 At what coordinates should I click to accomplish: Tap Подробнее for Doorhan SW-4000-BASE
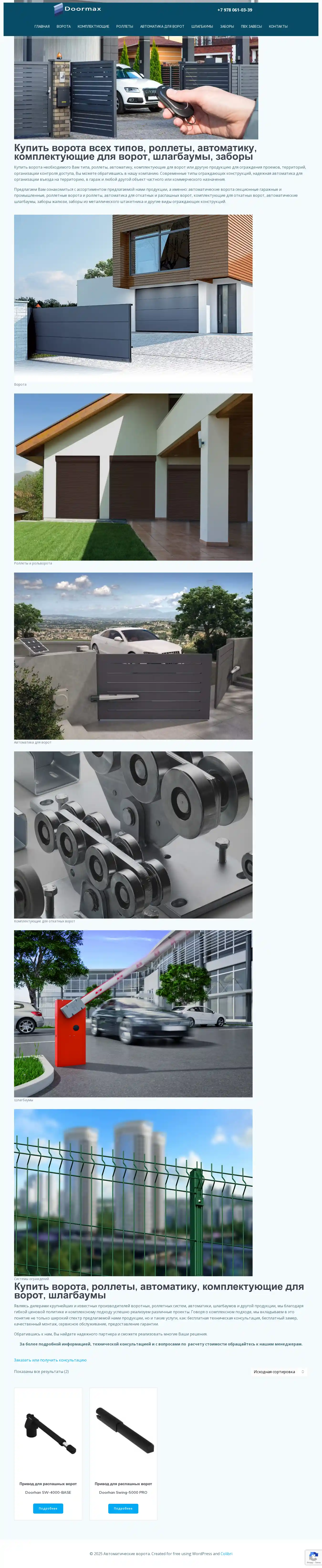[x=48, y=1508]
